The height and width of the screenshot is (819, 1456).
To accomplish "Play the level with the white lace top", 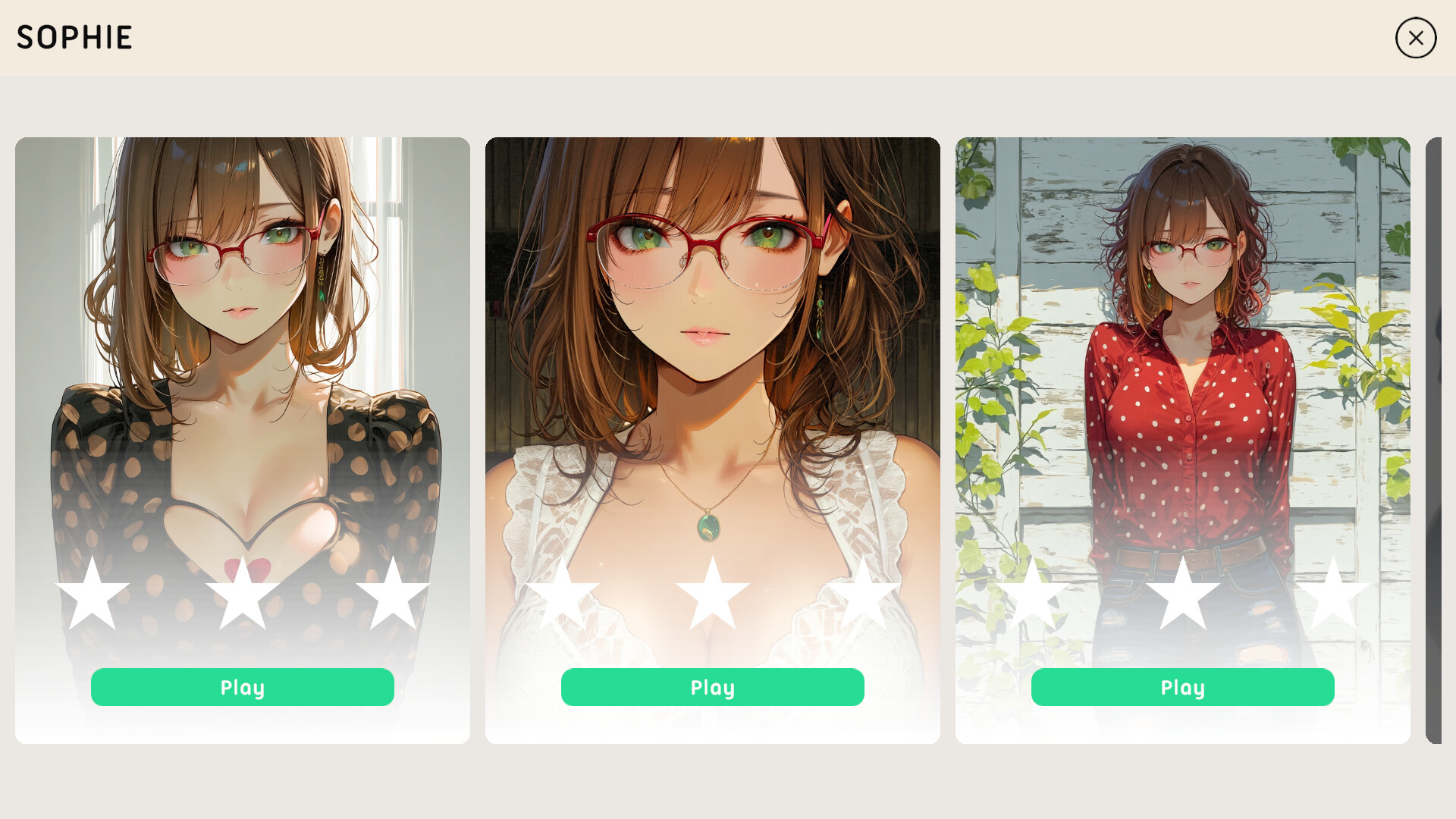I will tap(712, 687).
